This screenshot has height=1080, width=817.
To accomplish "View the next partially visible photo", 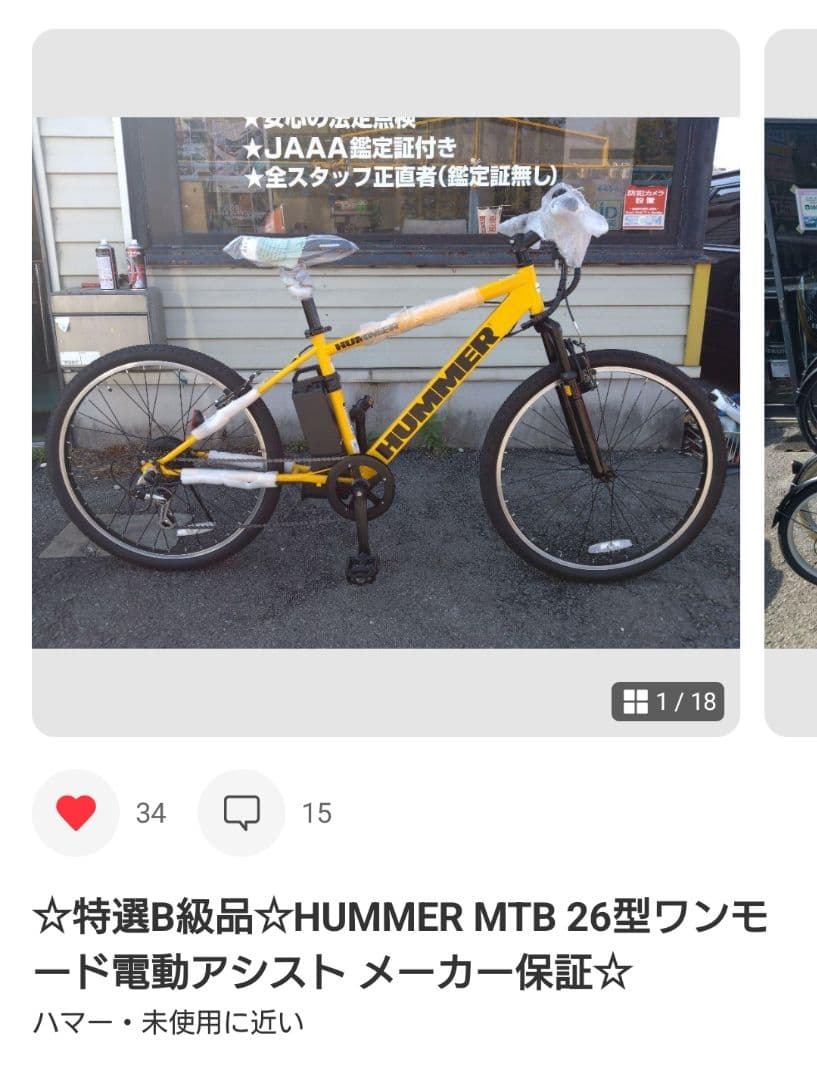I will (x=792, y=382).
